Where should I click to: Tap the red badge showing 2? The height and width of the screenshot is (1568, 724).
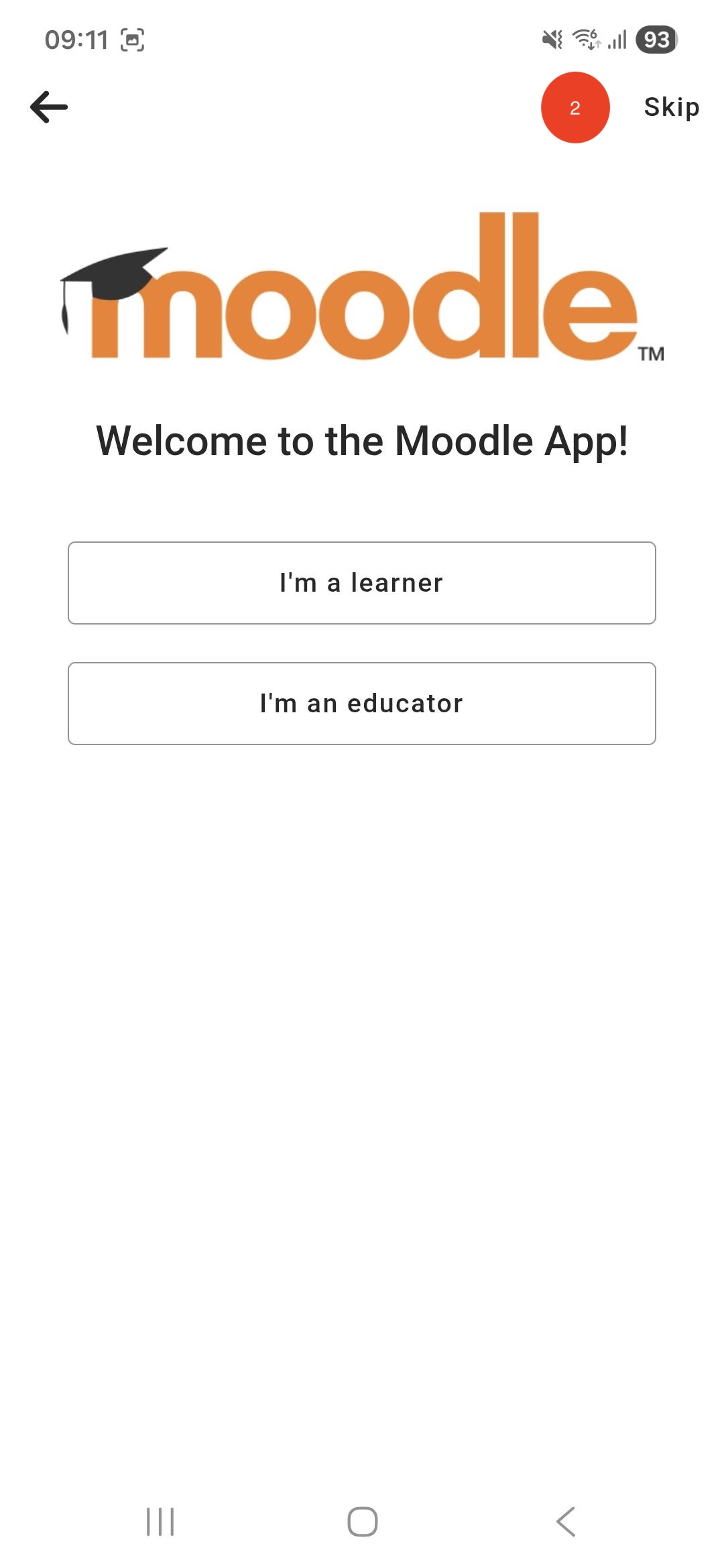tap(575, 108)
